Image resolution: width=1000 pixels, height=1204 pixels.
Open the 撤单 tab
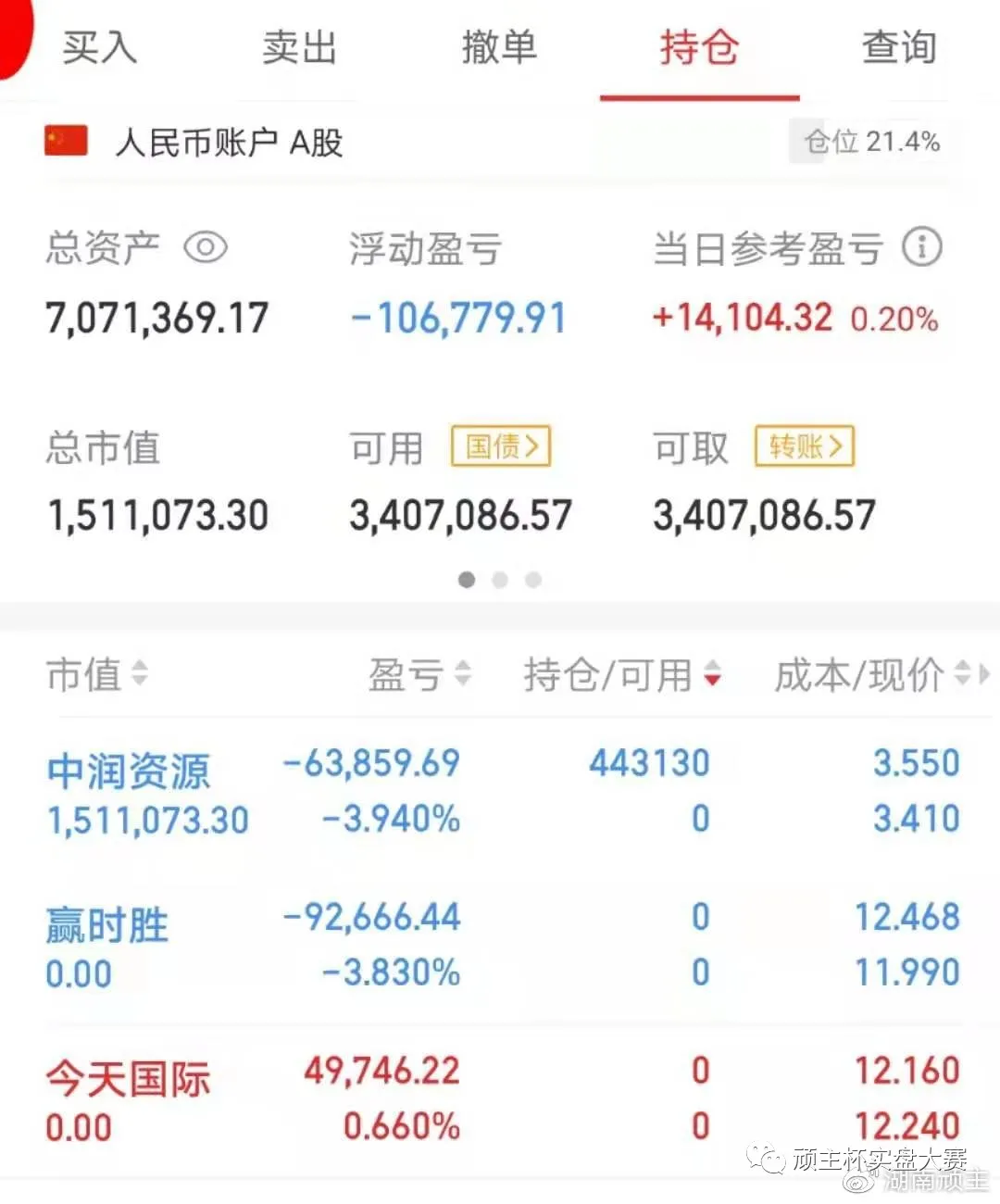click(499, 47)
